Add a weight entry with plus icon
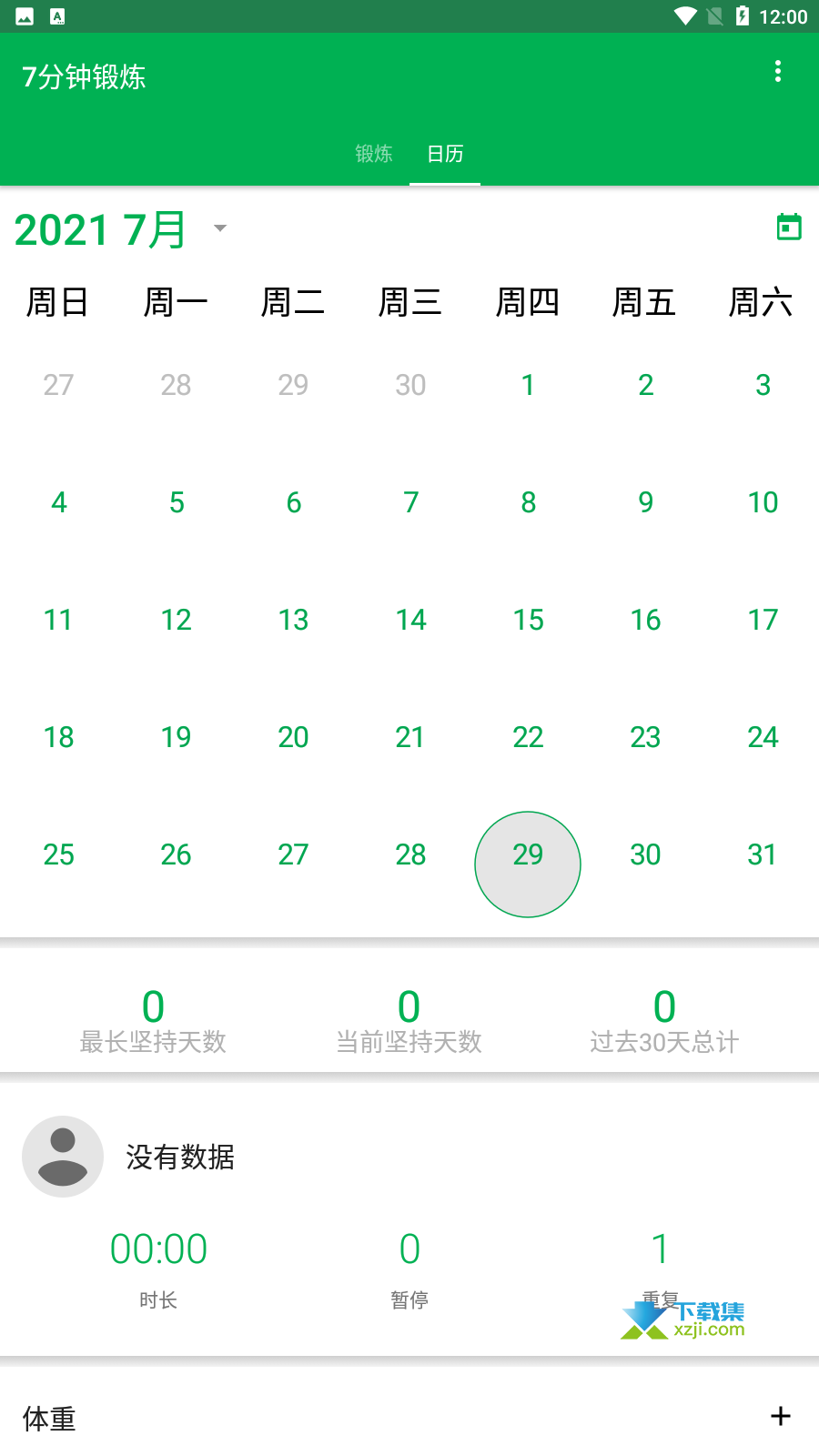 coord(781,1416)
